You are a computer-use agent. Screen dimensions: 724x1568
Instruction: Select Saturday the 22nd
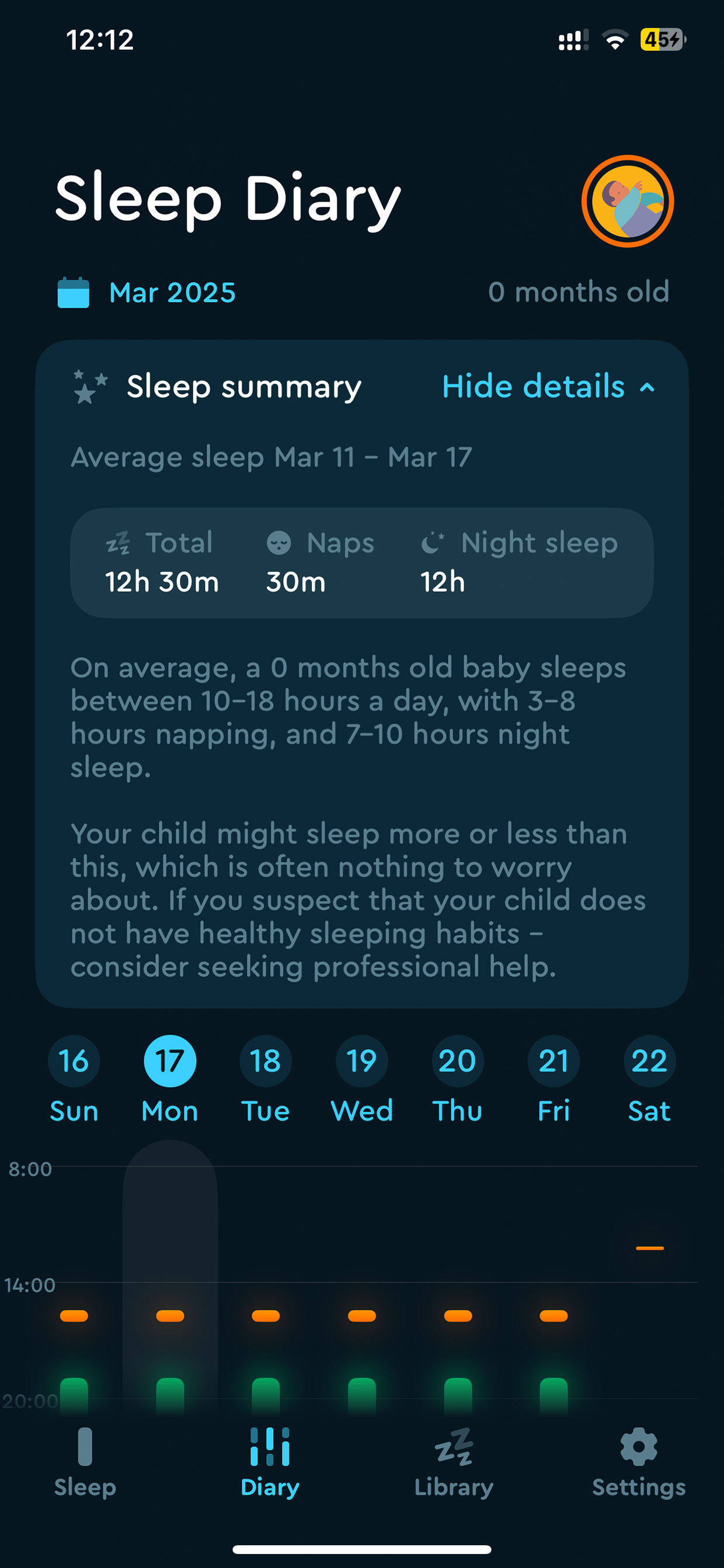click(649, 1078)
